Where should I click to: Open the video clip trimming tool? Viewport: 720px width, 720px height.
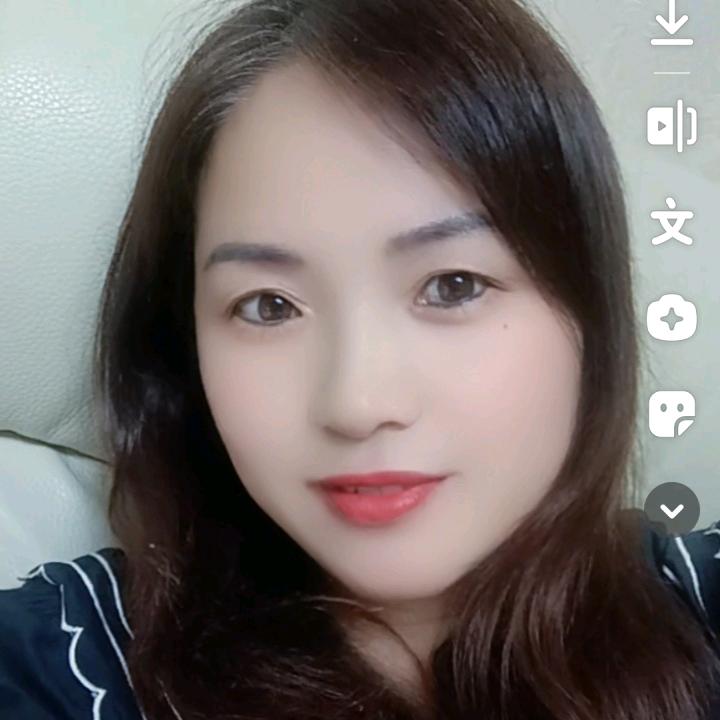(672, 125)
